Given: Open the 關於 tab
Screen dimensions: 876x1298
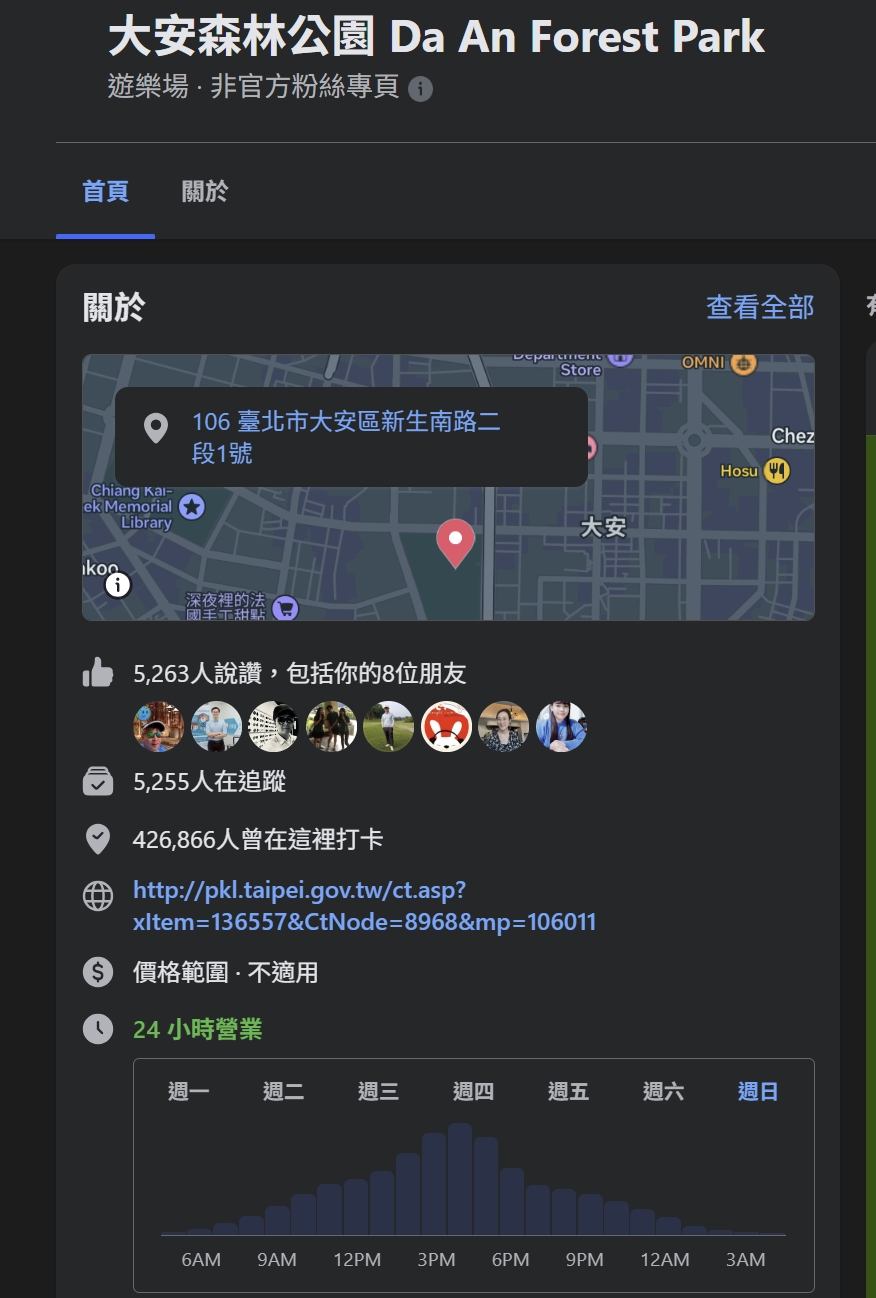Looking at the screenshot, I should (205, 191).
